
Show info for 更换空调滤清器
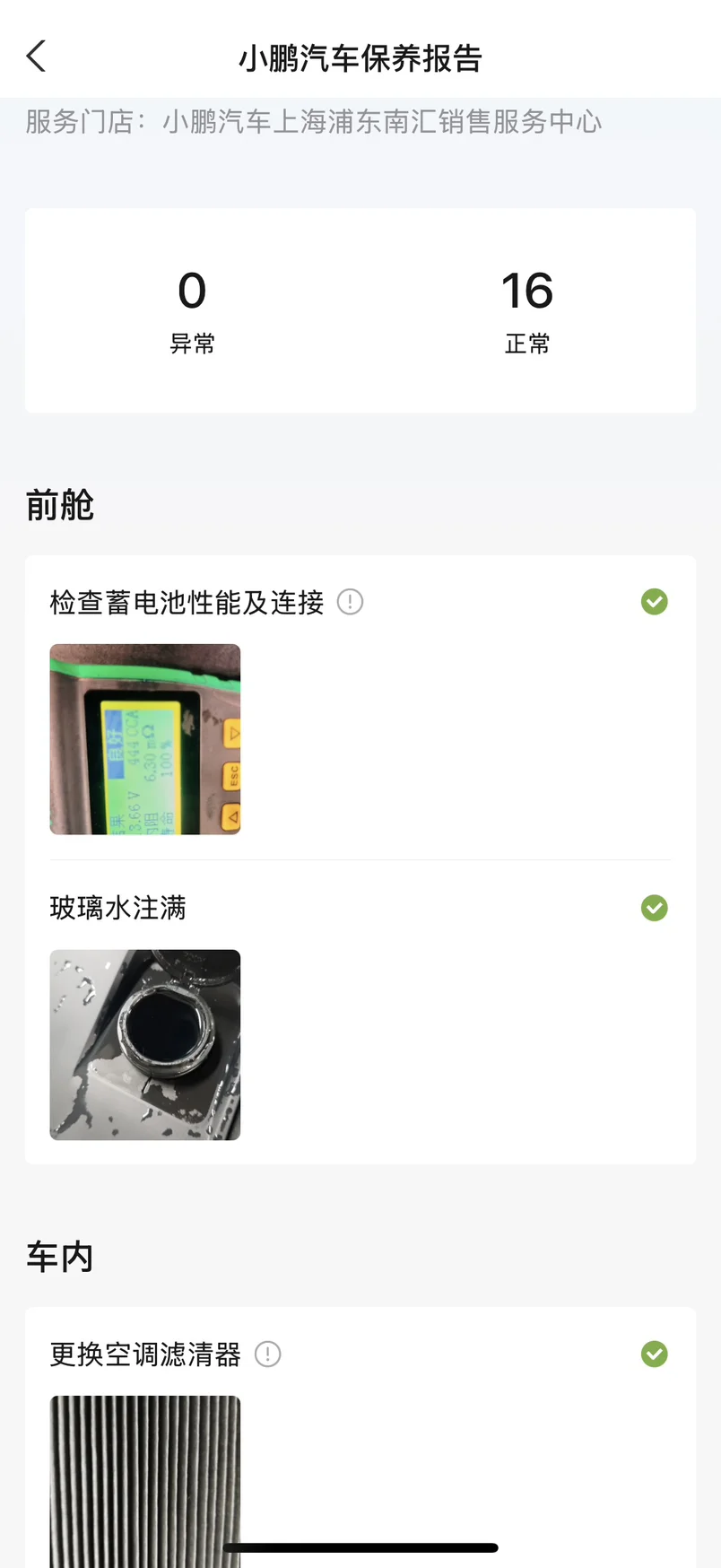[268, 1354]
